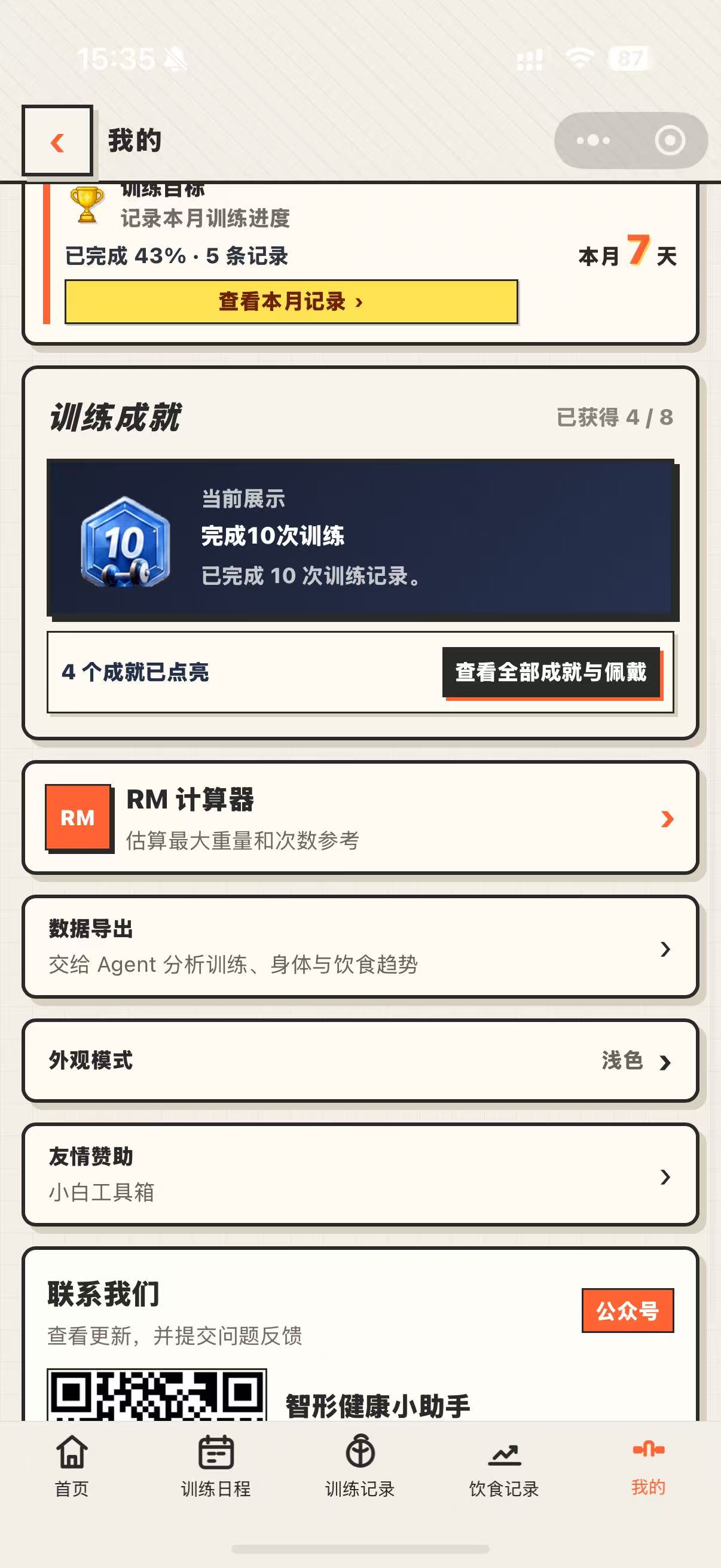Open 查看全部成就与佩戴
This screenshot has width=721, height=1568.
coord(551,672)
